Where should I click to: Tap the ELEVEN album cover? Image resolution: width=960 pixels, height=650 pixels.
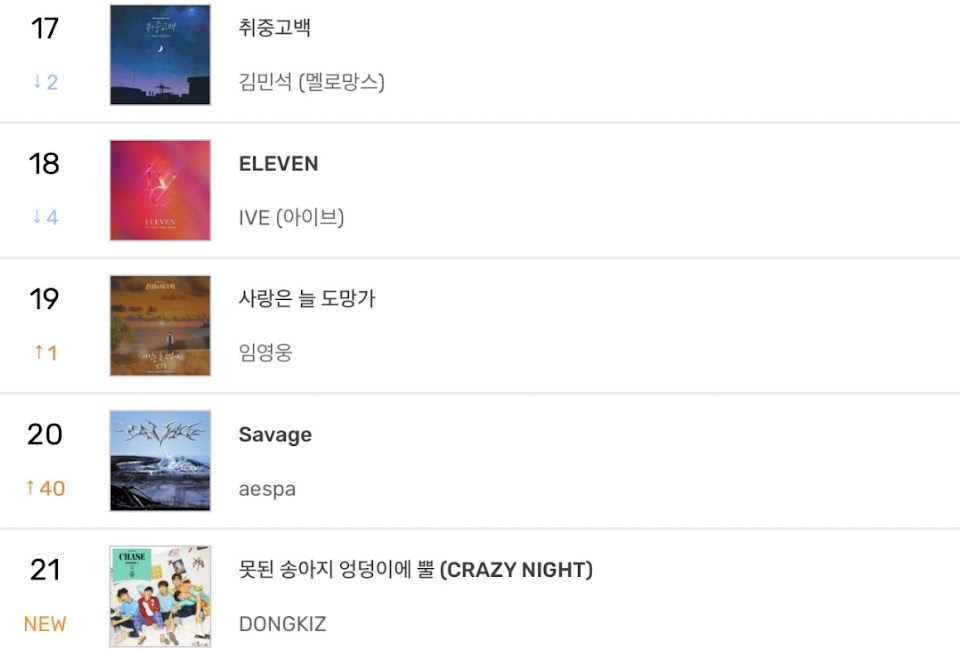(160, 190)
